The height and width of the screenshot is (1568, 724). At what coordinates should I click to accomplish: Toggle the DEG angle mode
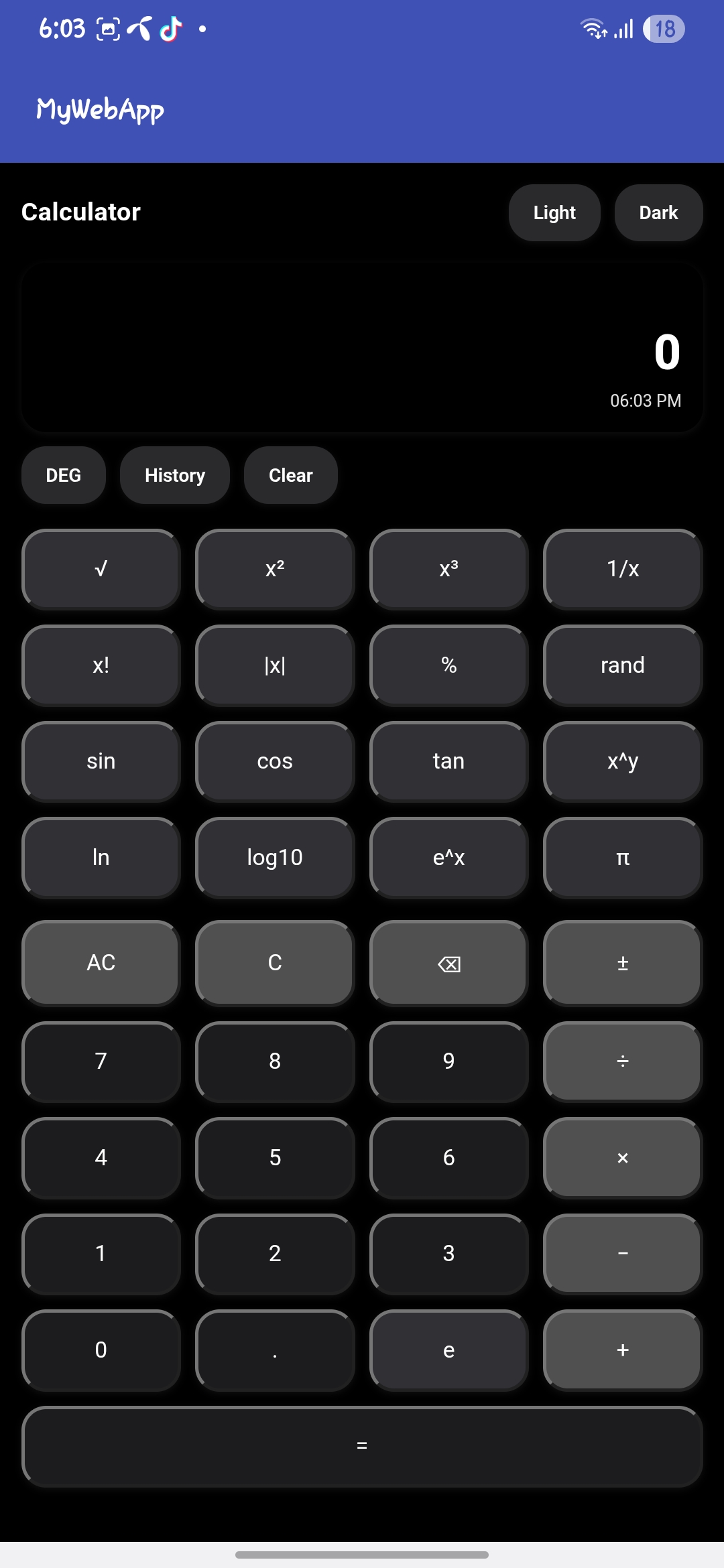[x=64, y=475]
